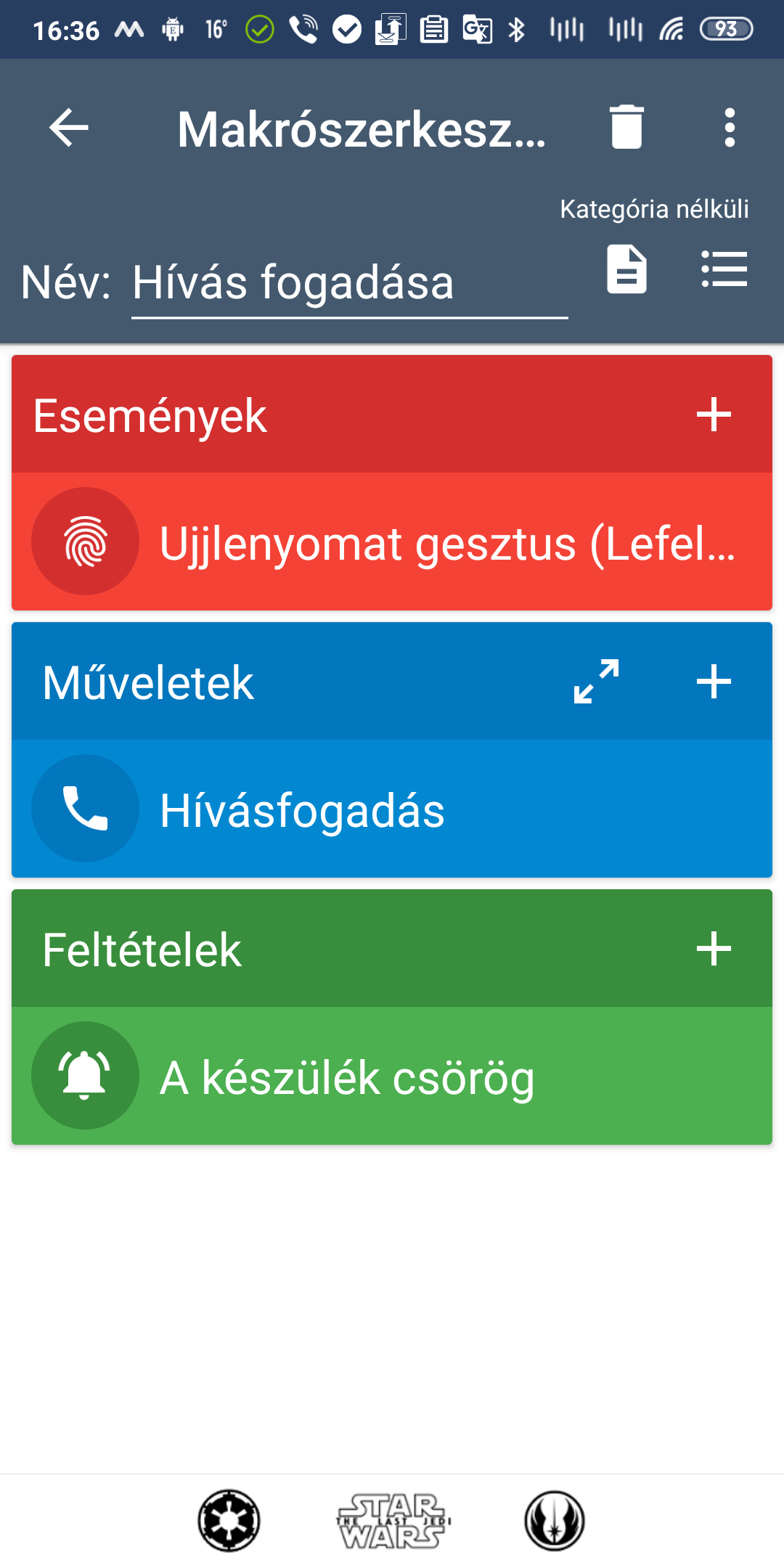The width and height of the screenshot is (784, 1568).
Task: Open the list icon next to the name
Action: pos(724,270)
